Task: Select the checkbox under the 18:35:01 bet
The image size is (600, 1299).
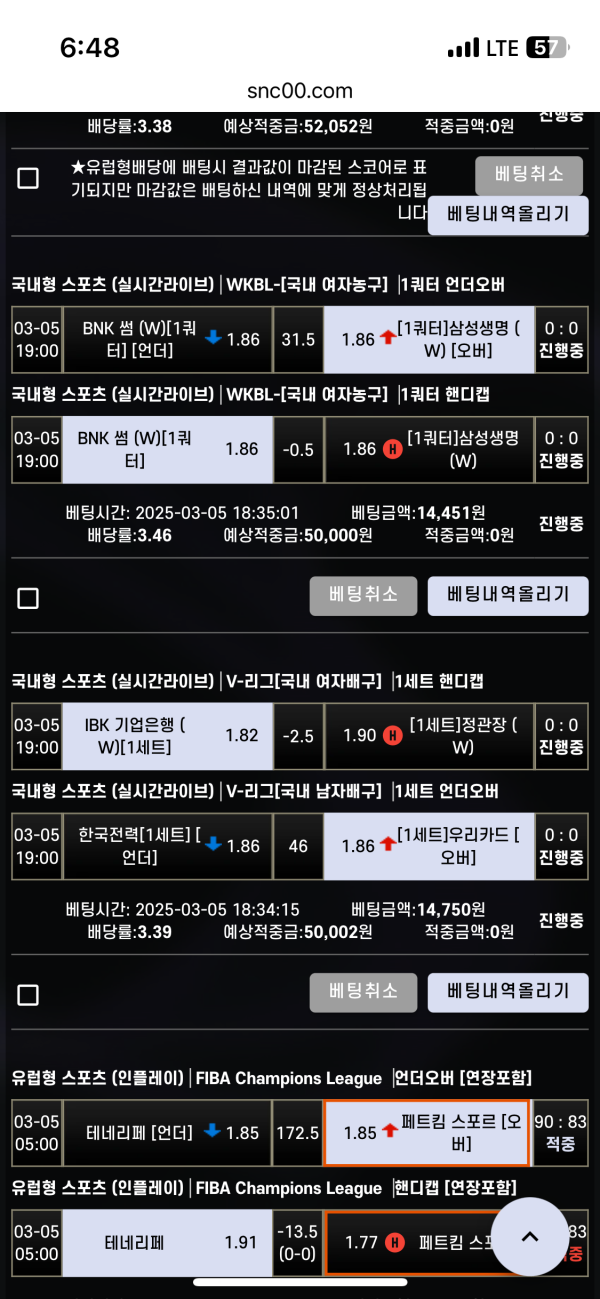Action: (29, 598)
